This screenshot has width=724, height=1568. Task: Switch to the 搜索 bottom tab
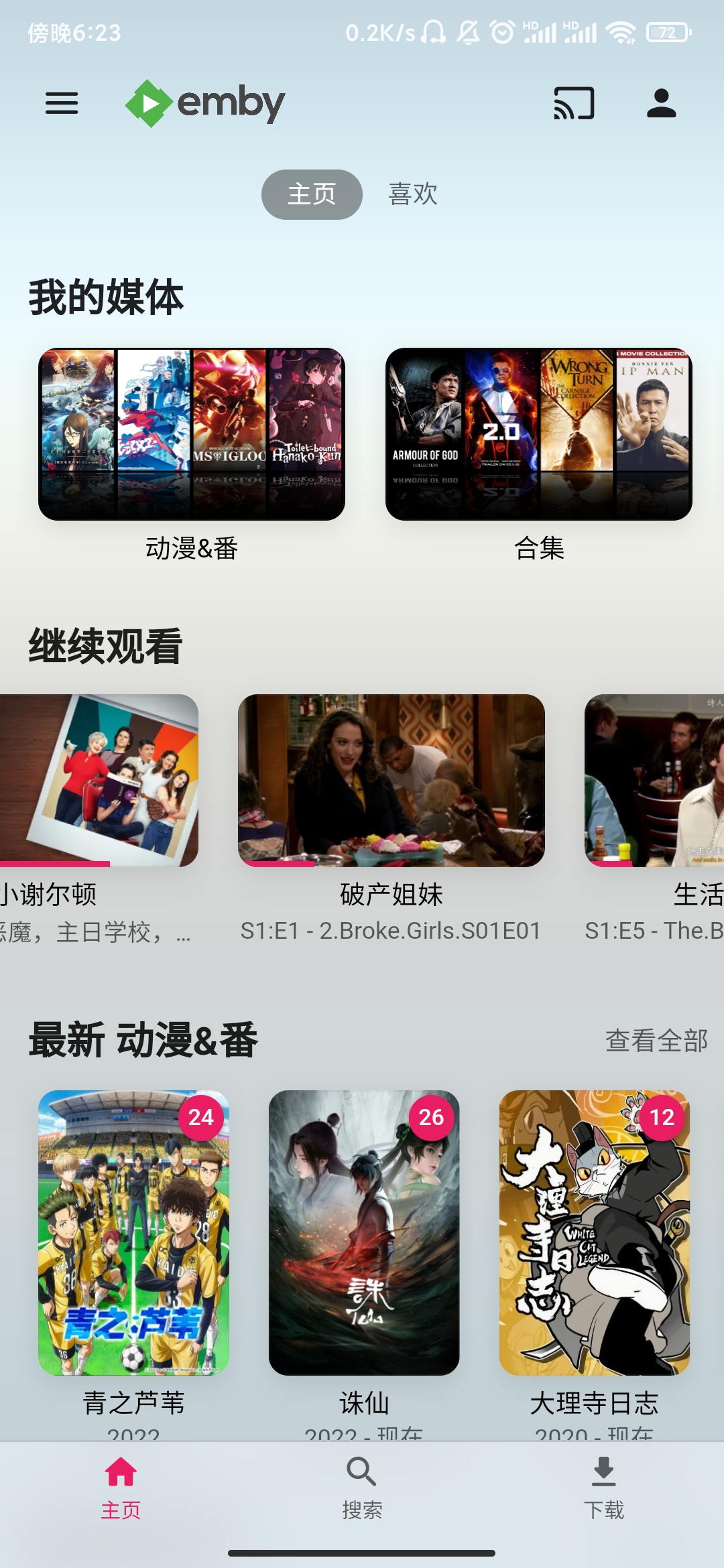point(362,1485)
